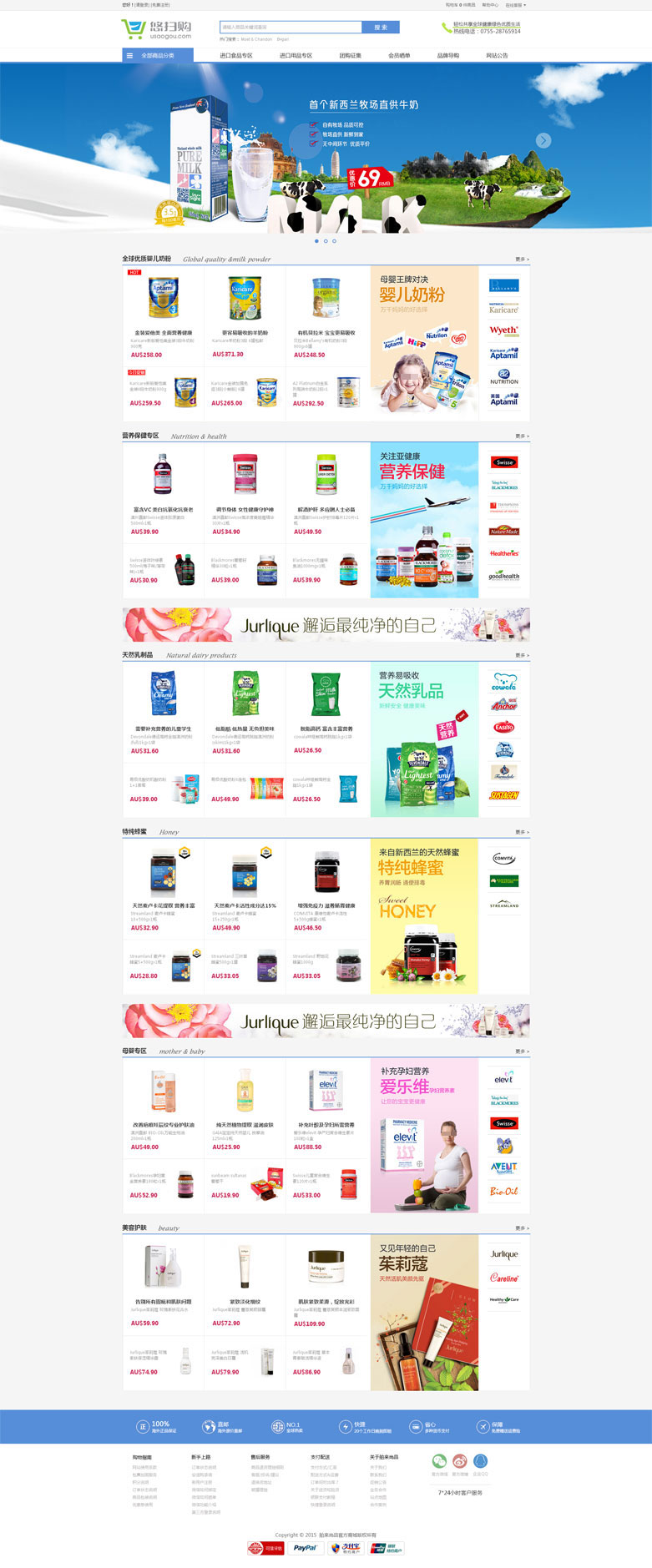
Task: Select the Wyeth brand logo
Action: pyautogui.click(x=503, y=330)
